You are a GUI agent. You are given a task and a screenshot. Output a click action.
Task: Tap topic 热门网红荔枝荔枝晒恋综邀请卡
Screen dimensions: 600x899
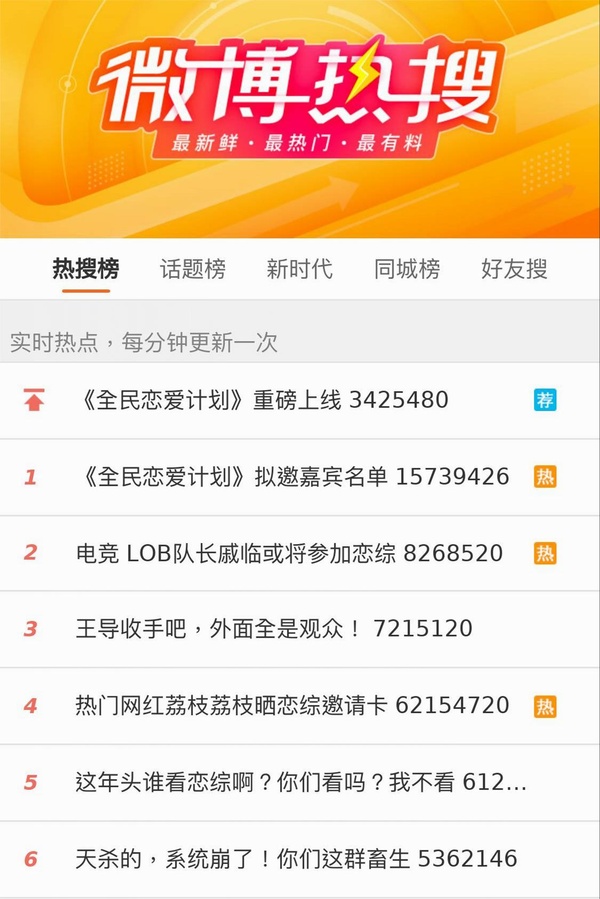click(x=292, y=705)
